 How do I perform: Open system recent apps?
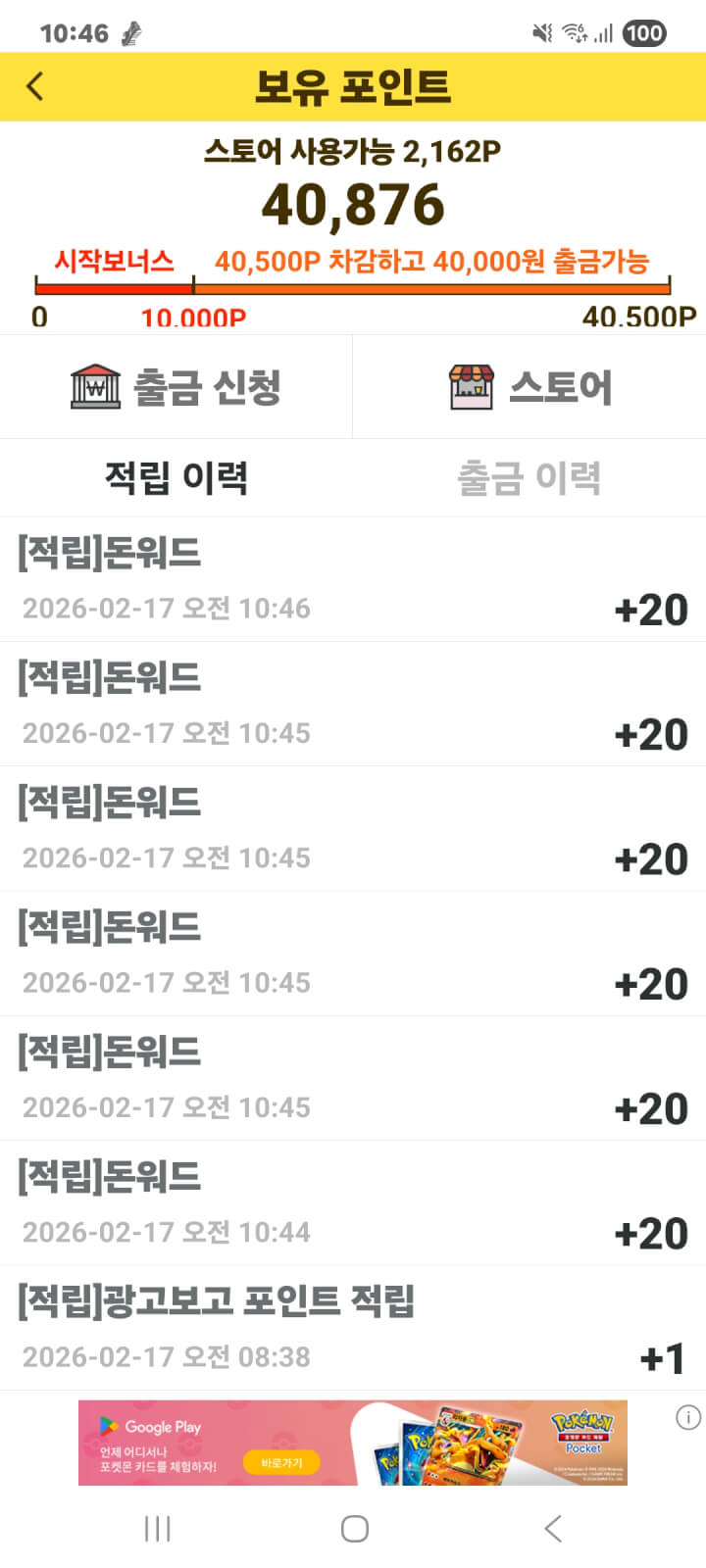(x=157, y=1529)
